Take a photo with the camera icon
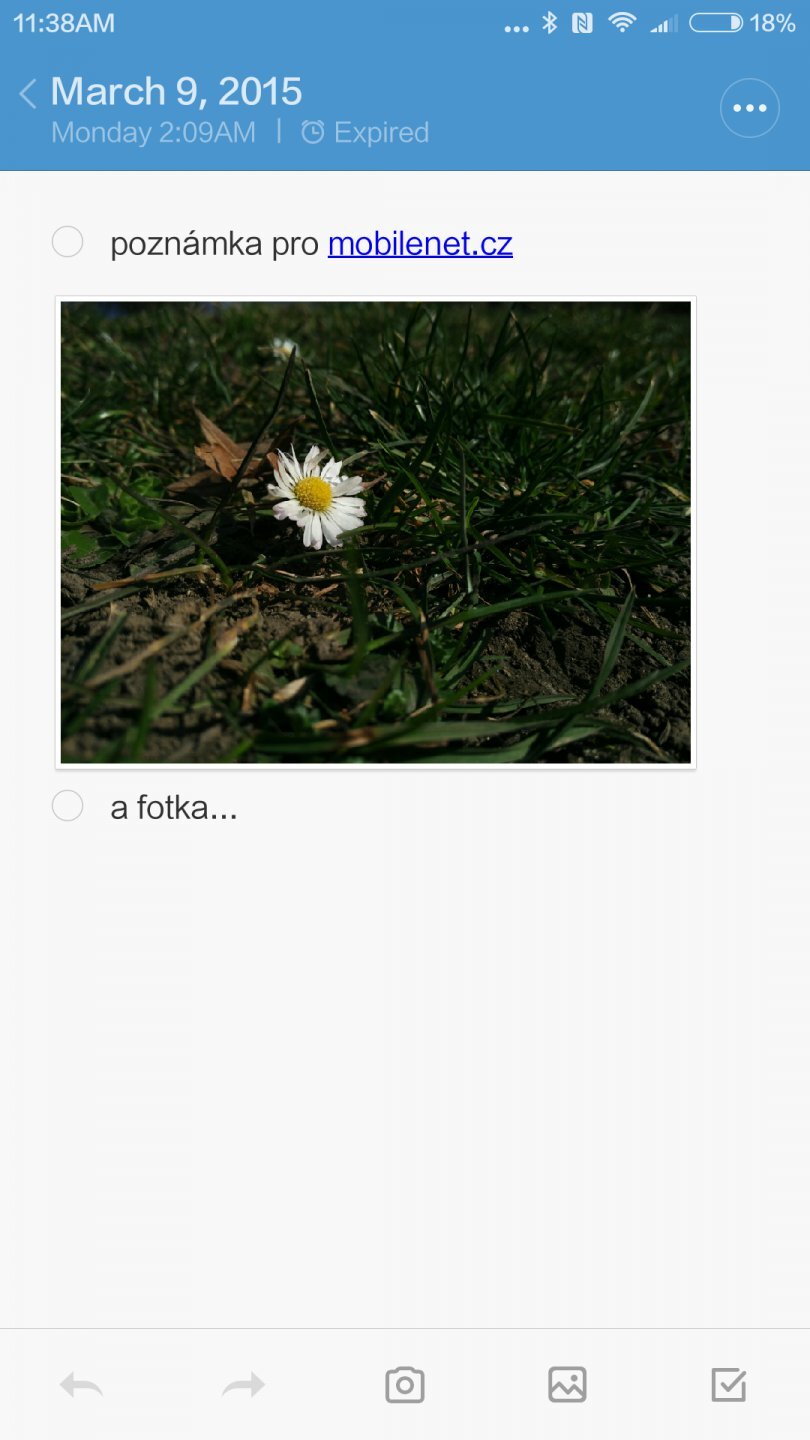 point(405,1385)
